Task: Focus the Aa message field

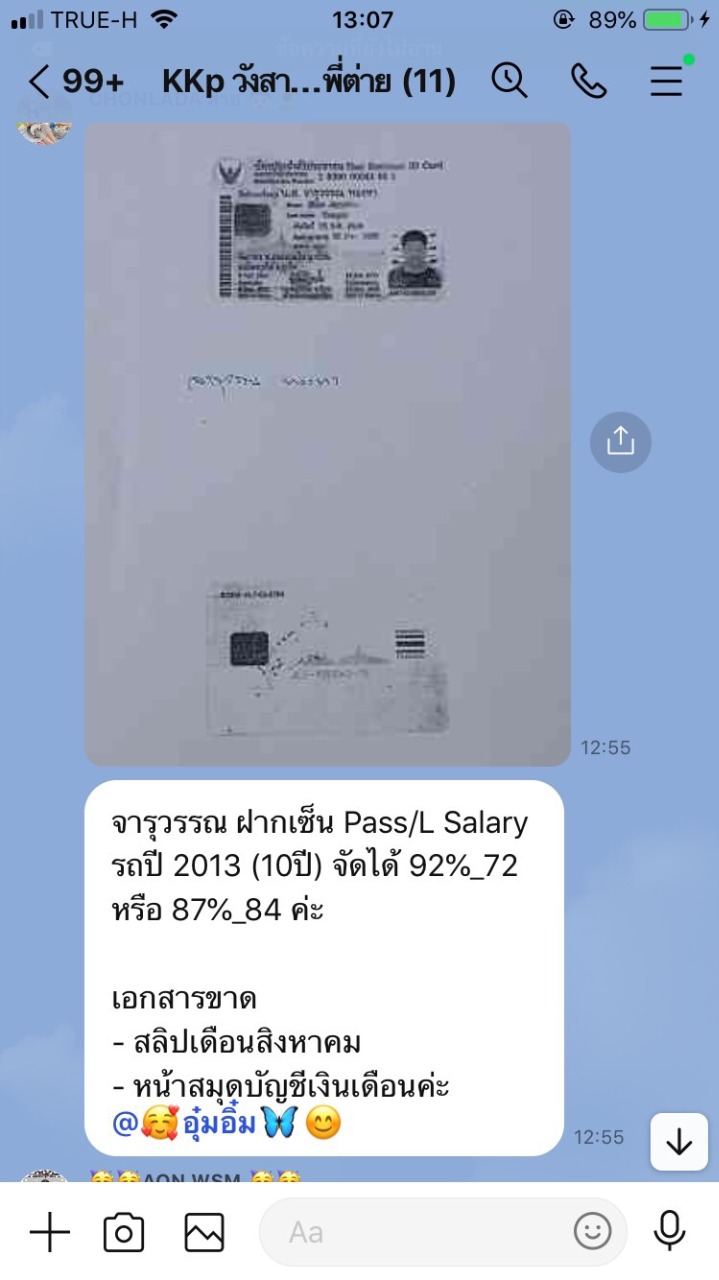Action: pos(420,1232)
